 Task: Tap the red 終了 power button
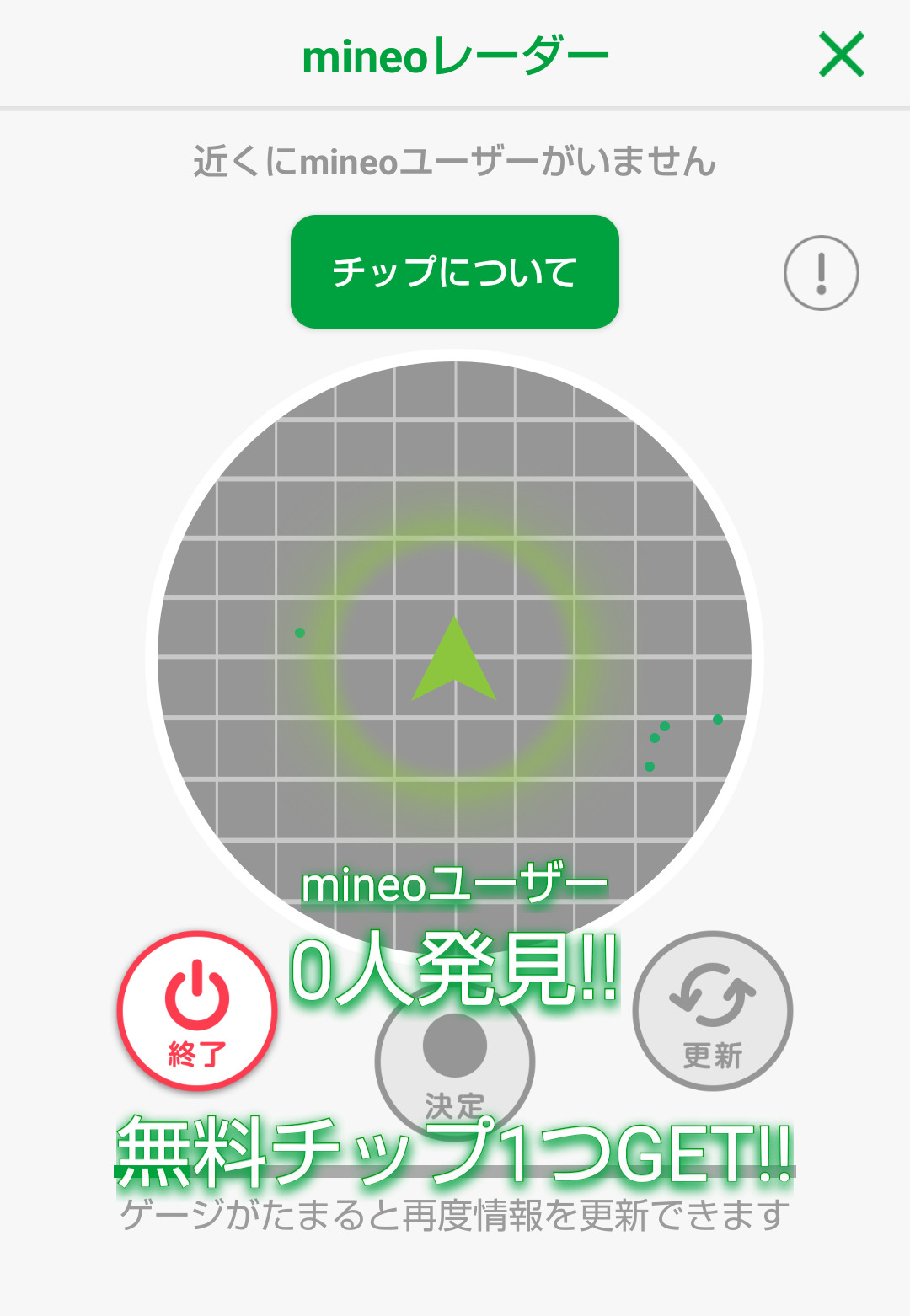click(x=197, y=1010)
